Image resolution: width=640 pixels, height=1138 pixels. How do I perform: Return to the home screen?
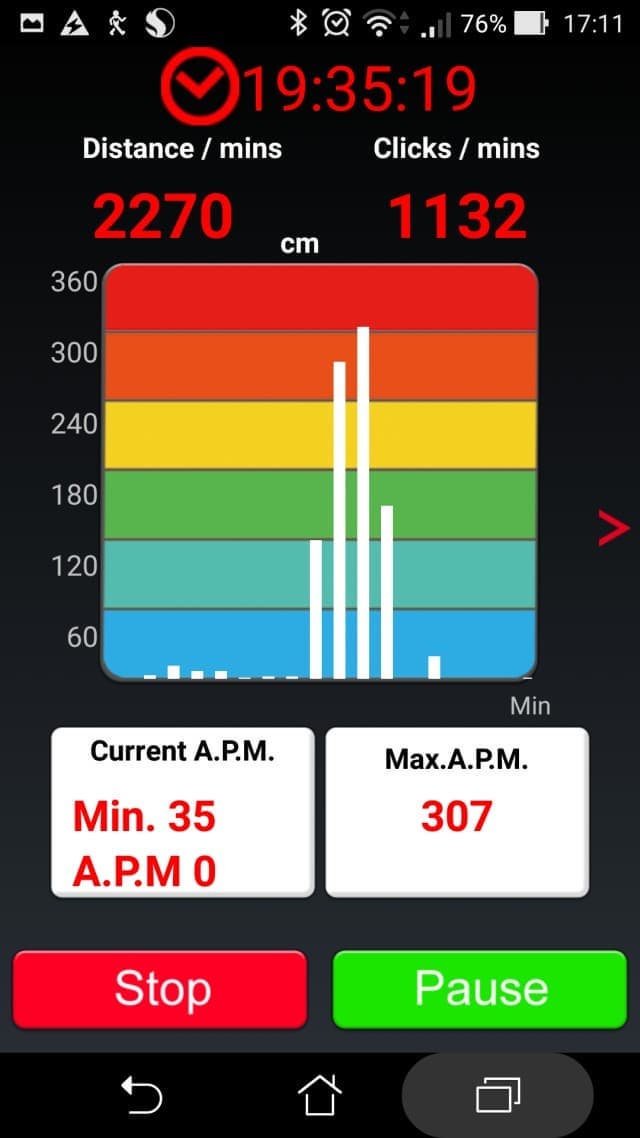pos(319,1096)
